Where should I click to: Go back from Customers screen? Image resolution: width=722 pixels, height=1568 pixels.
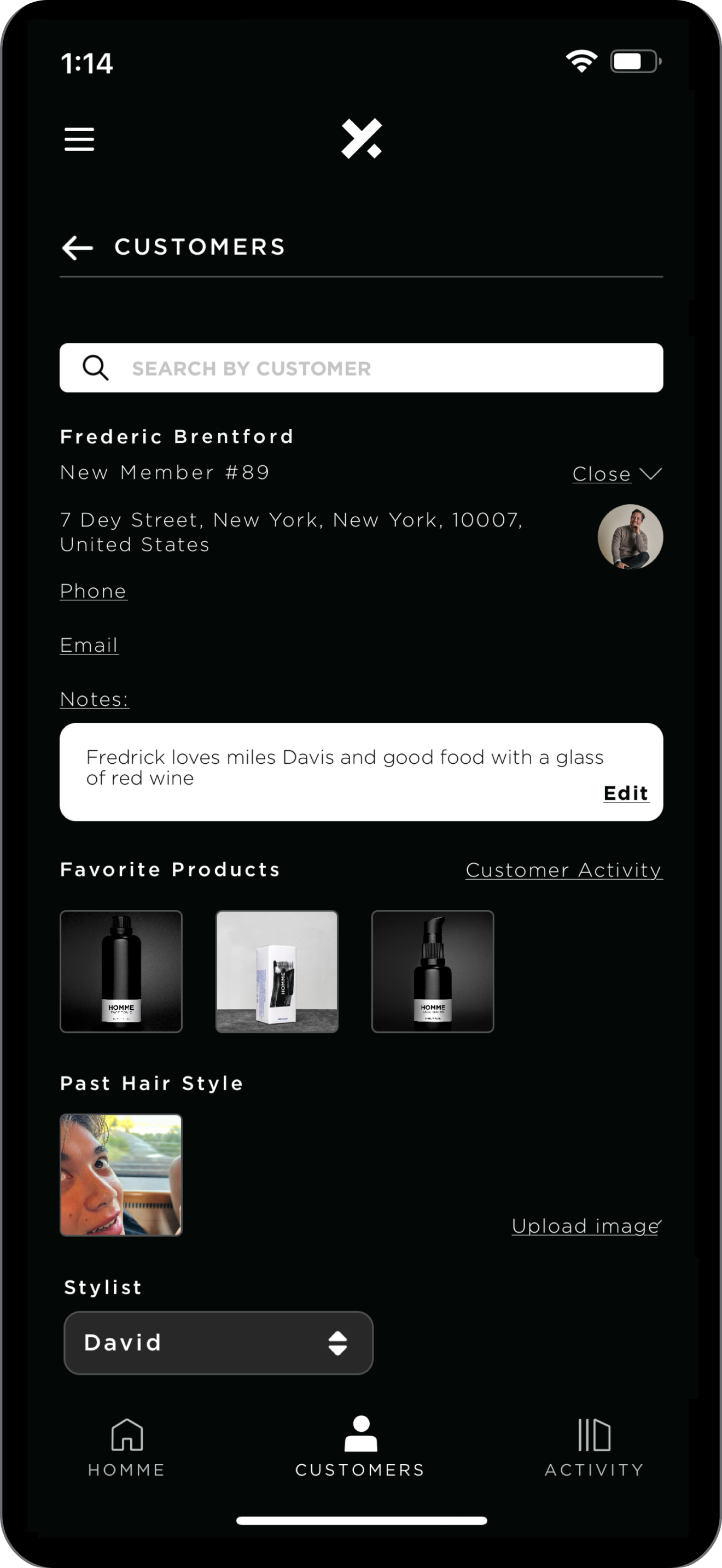[77, 248]
